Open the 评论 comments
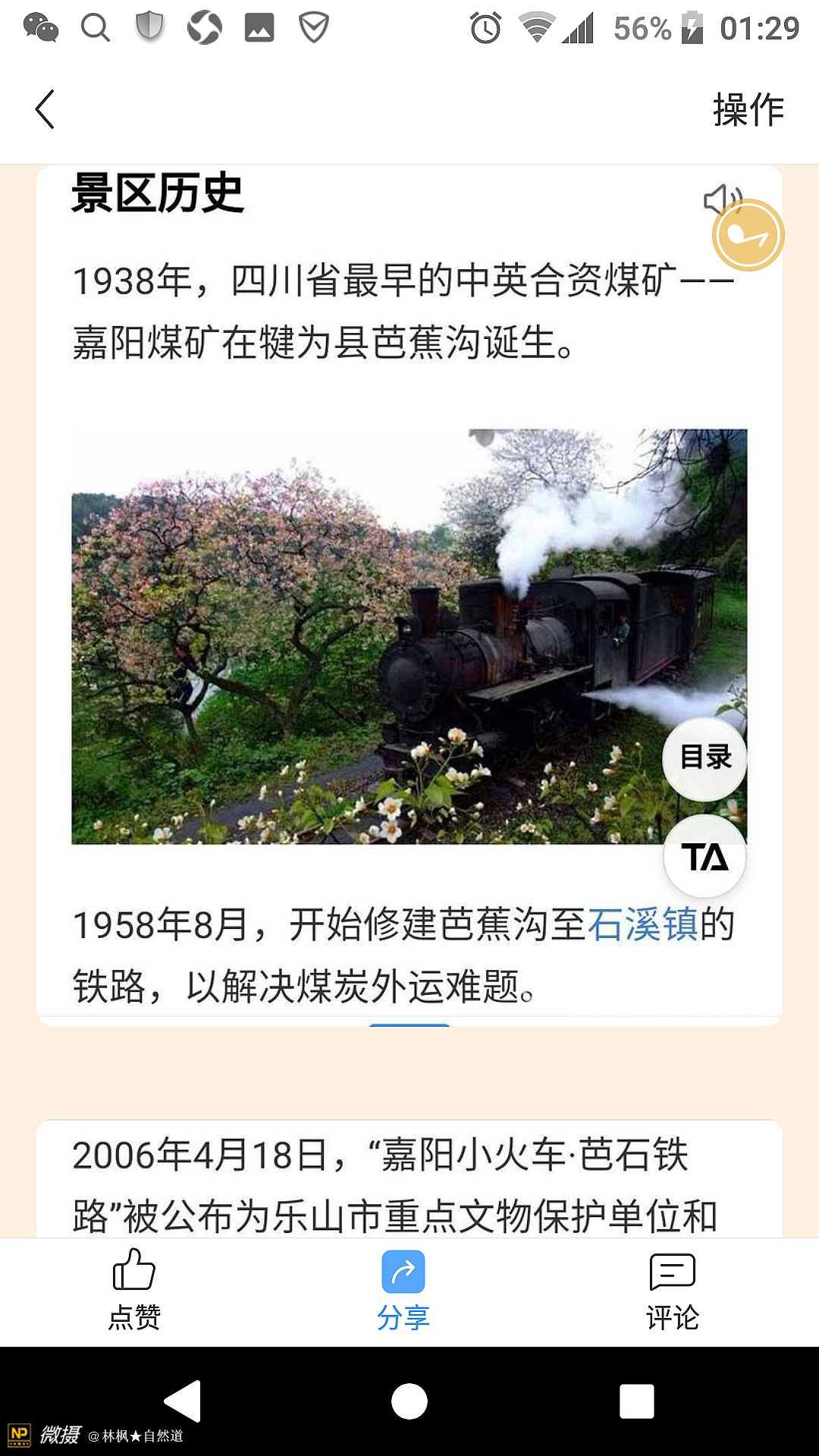This screenshot has height=1456, width=819. click(672, 1290)
